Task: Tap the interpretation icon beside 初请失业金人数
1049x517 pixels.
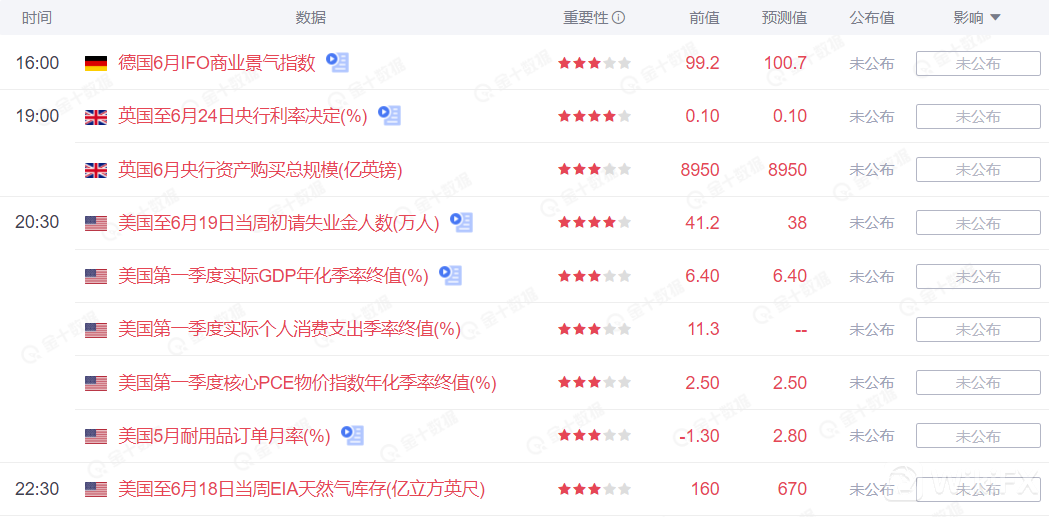Action: coord(462,222)
